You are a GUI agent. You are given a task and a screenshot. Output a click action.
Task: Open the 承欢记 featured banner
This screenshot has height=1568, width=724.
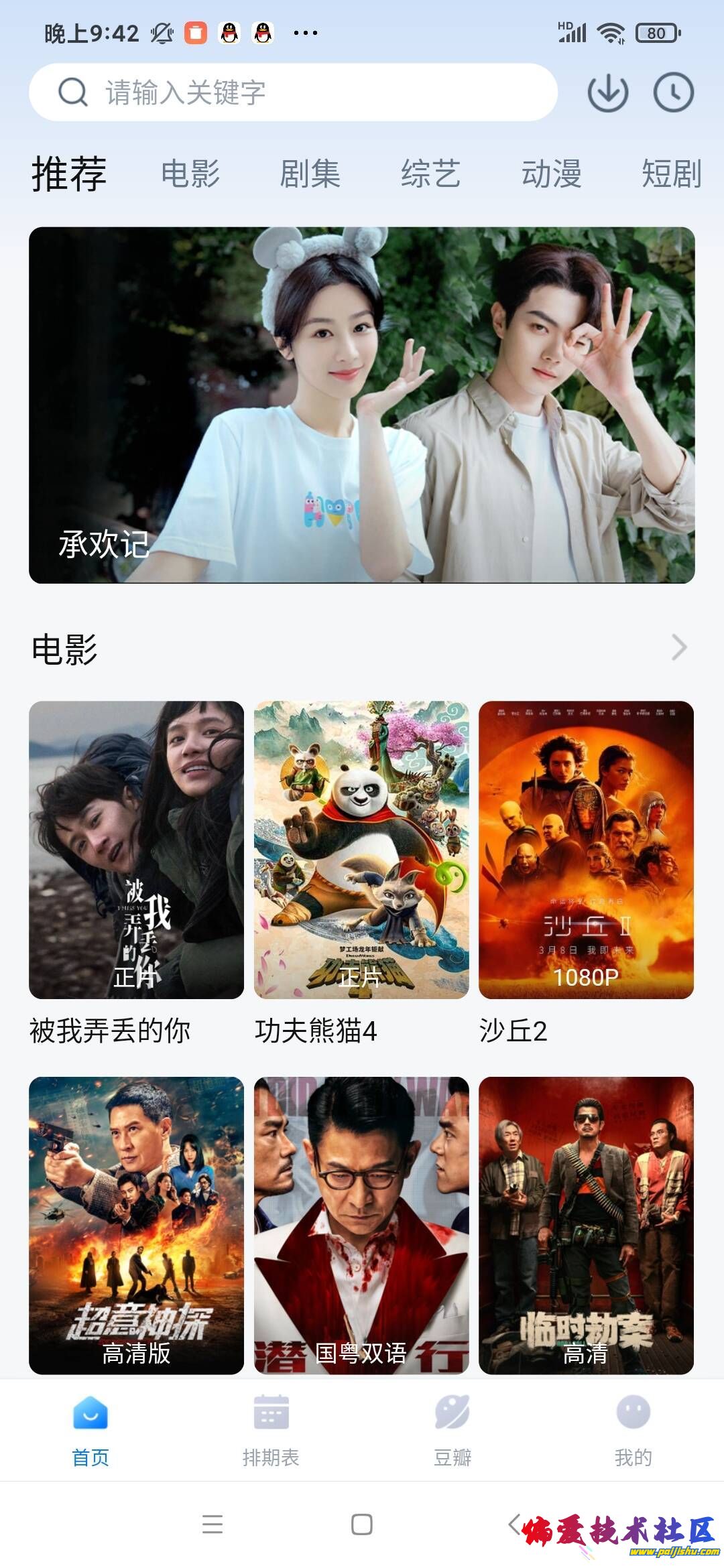362,405
